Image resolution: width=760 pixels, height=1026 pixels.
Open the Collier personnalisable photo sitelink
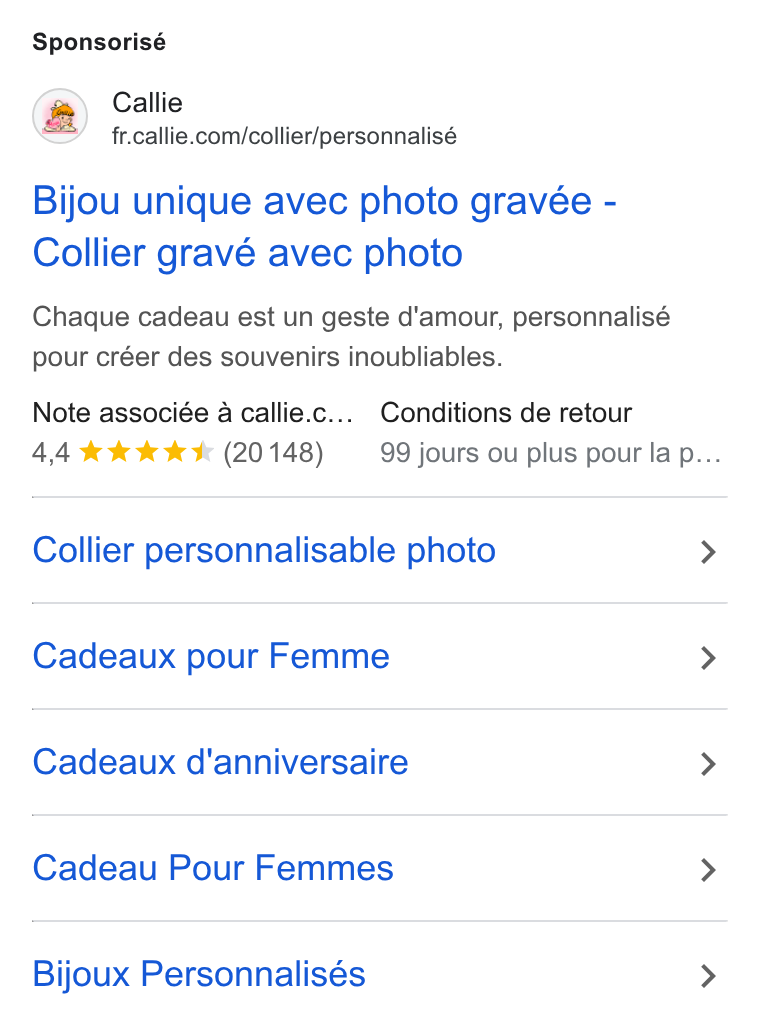click(380, 550)
